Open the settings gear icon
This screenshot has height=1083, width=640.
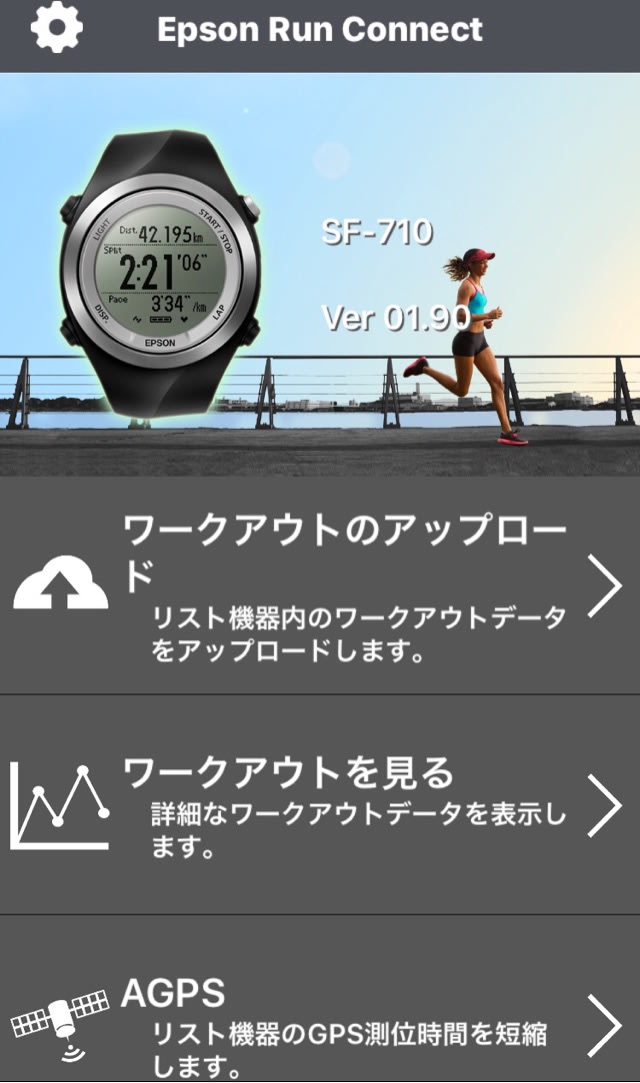click(57, 29)
